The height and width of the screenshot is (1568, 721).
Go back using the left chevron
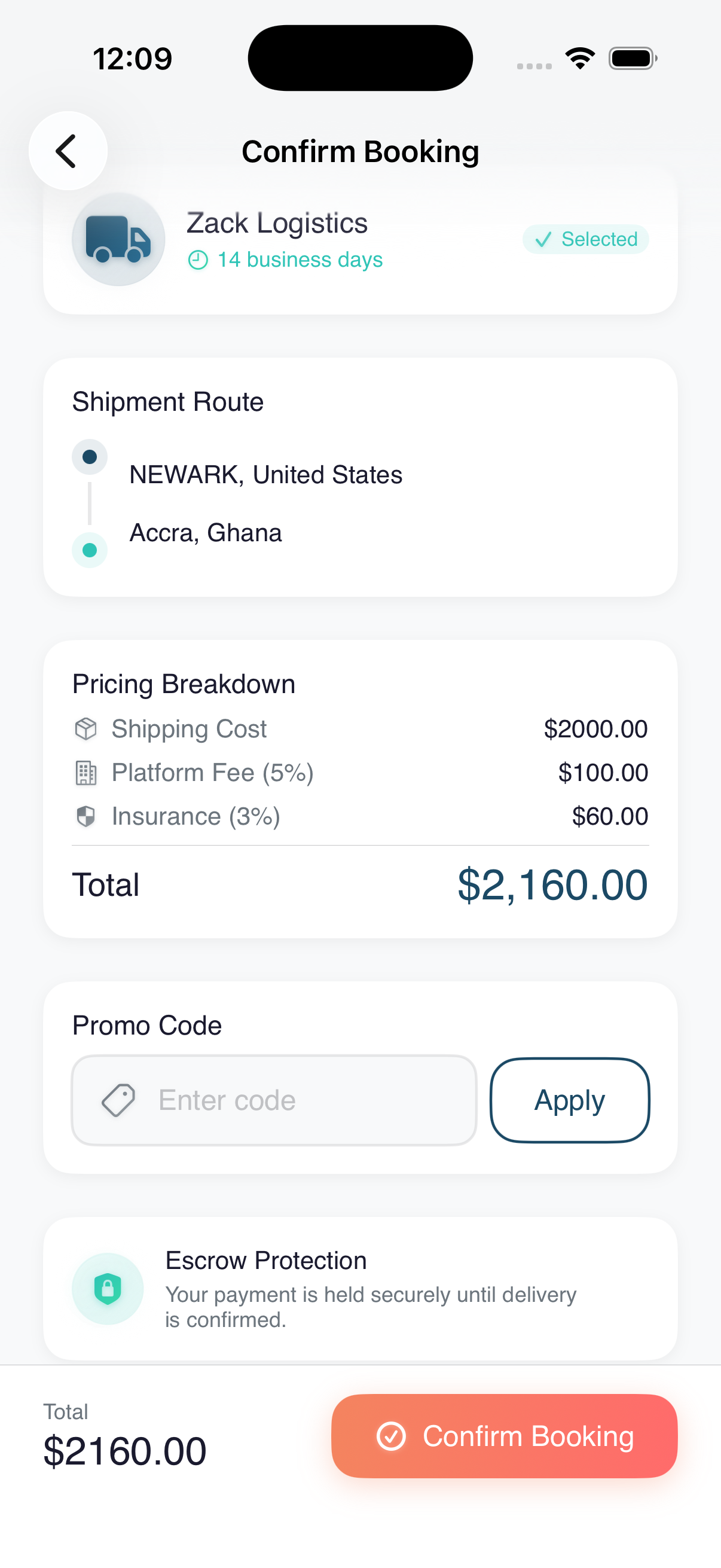[67, 150]
